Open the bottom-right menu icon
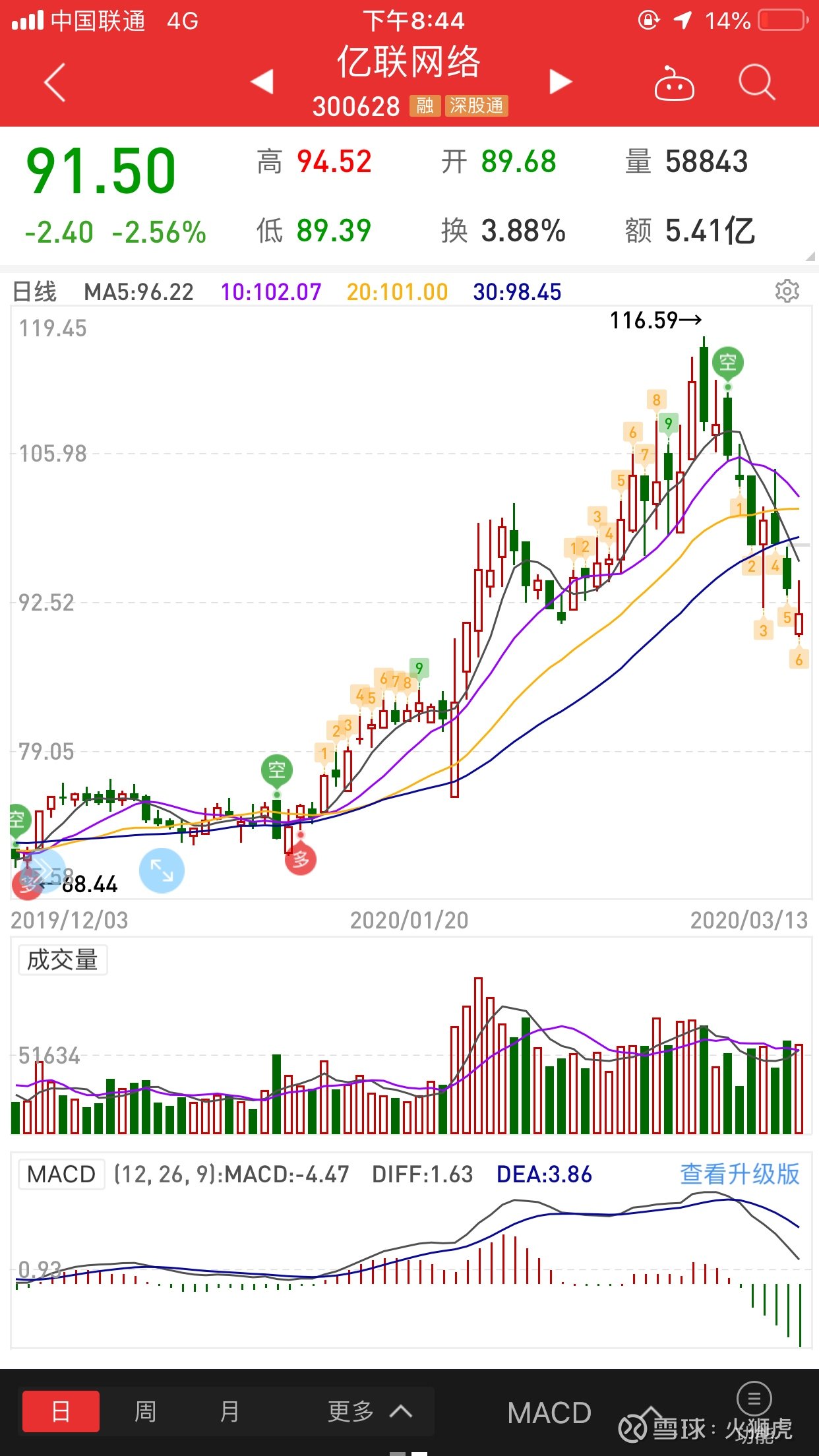This screenshot has height=1456, width=819. pos(754,1398)
